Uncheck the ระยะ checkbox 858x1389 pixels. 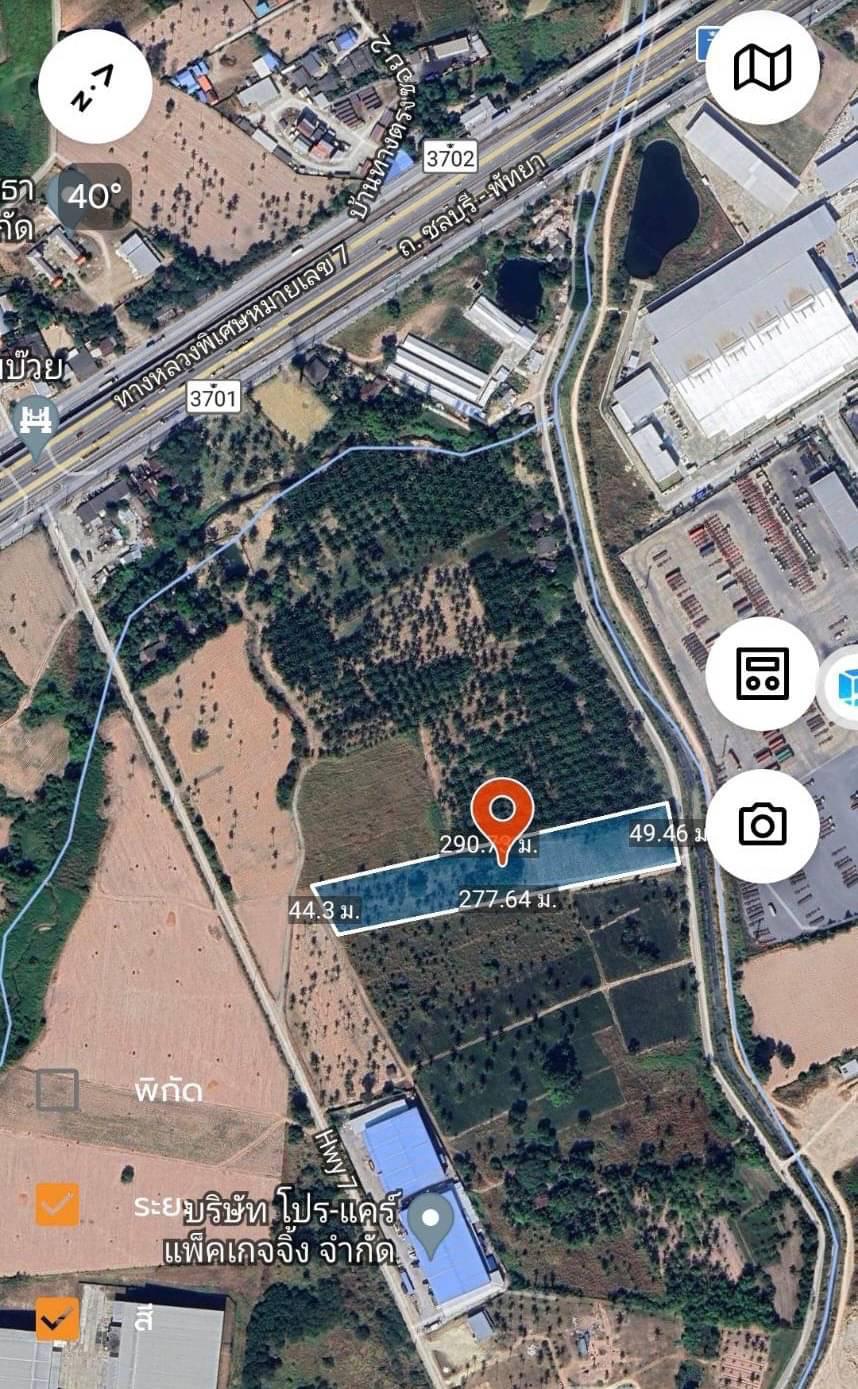click(x=57, y=1204)
